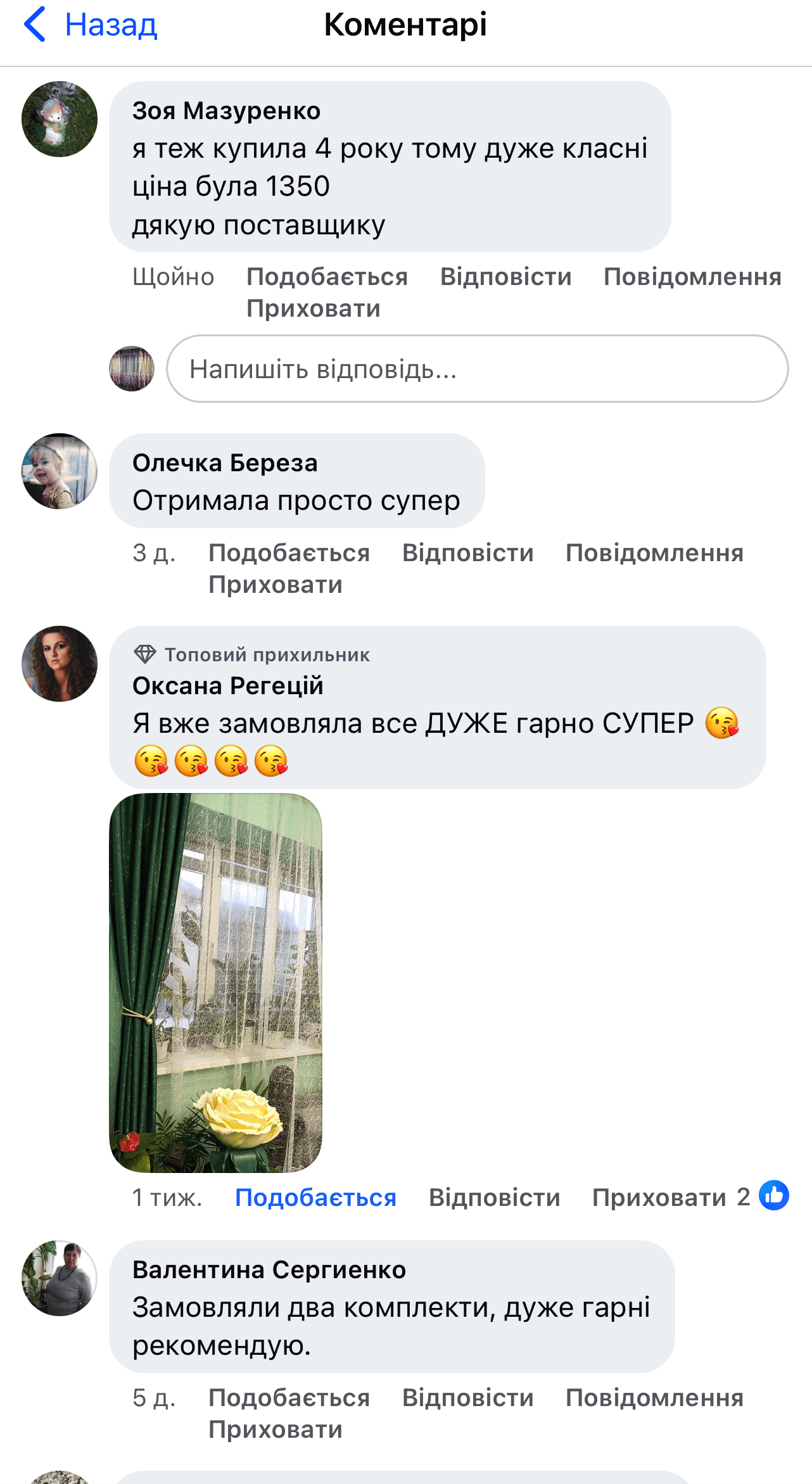Reply to Зоя Мазуренко's comment

click(505, 277)
